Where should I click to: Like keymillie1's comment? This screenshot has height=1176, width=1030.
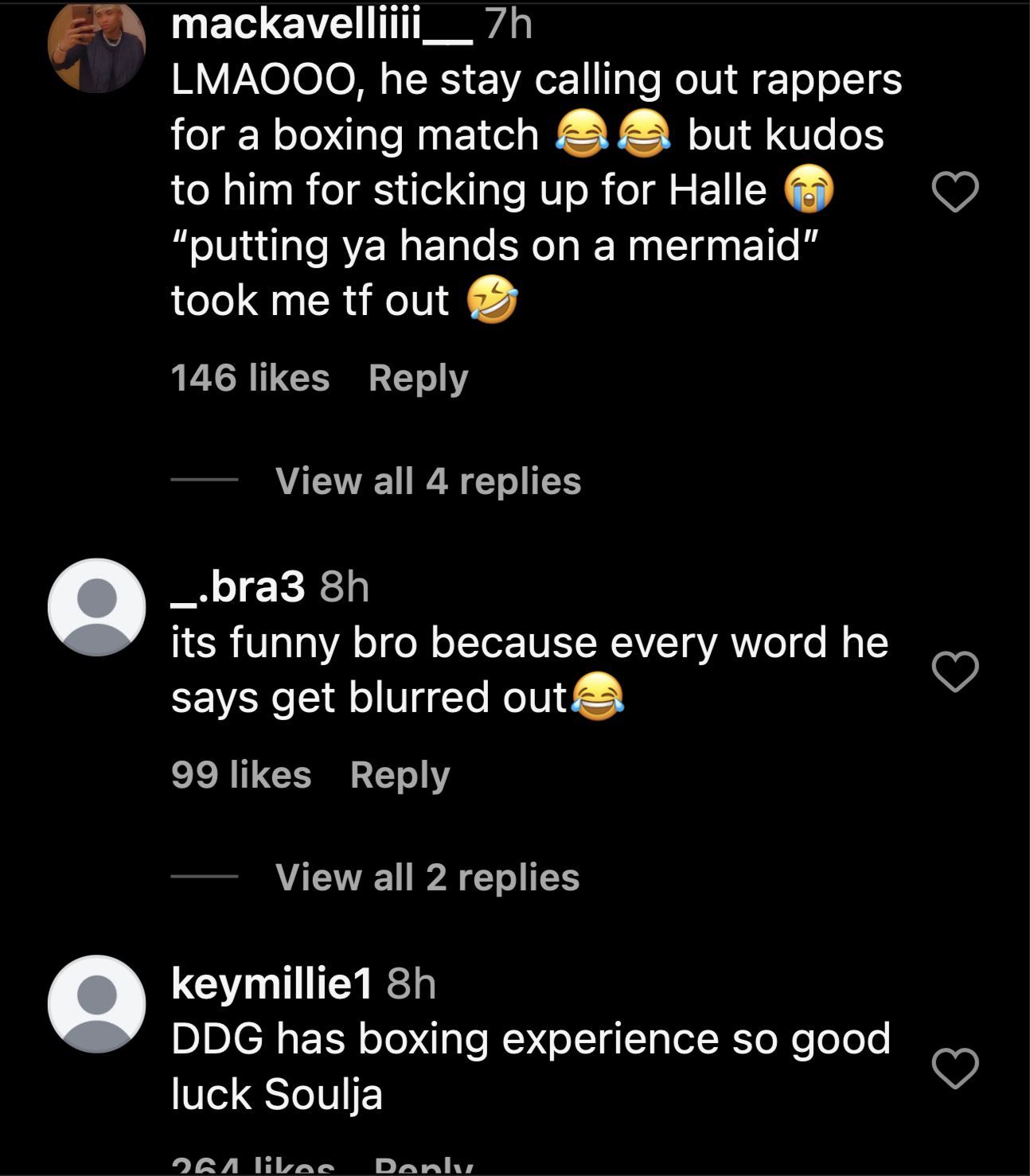click(x=954, y=1068)
